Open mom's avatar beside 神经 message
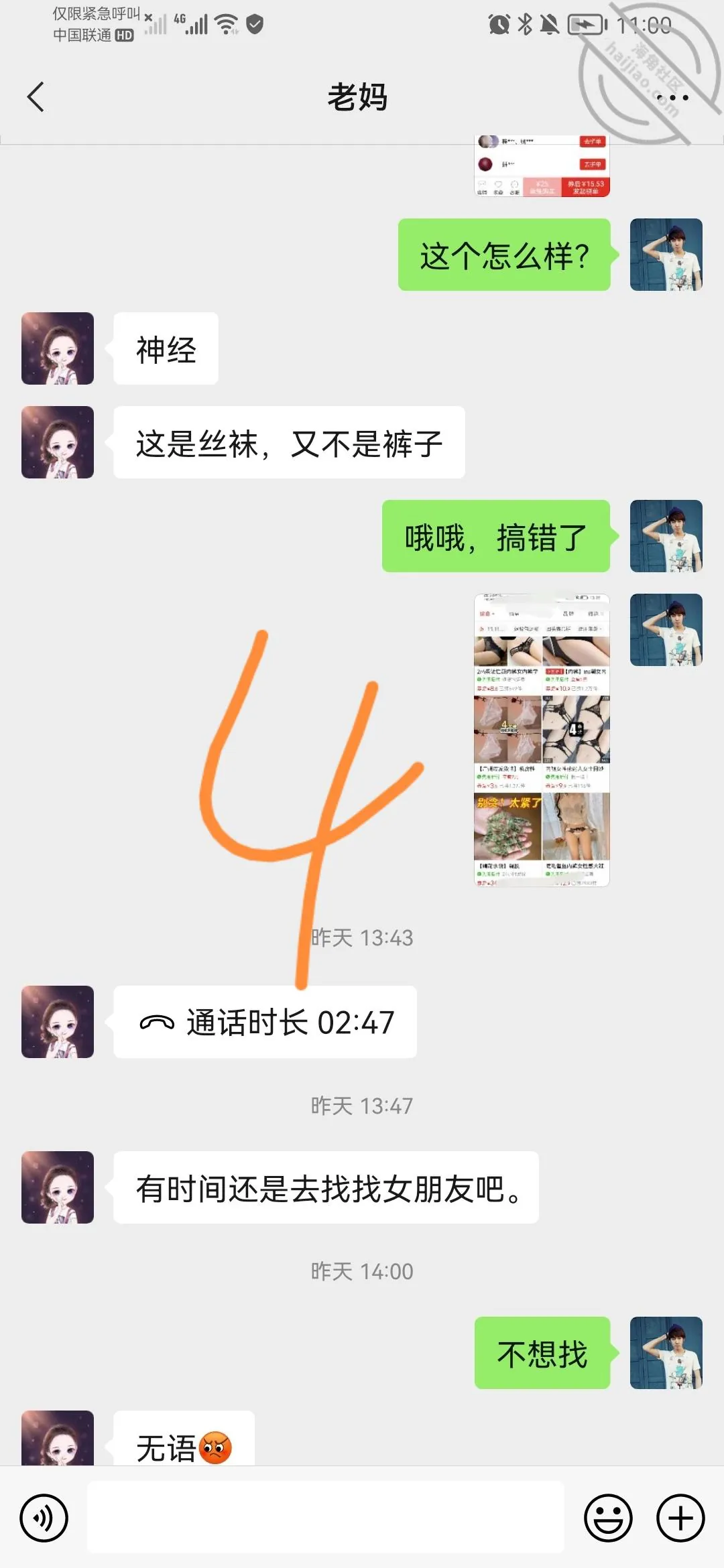This screenshot has height=1568, width=724. tap(58, 348)
